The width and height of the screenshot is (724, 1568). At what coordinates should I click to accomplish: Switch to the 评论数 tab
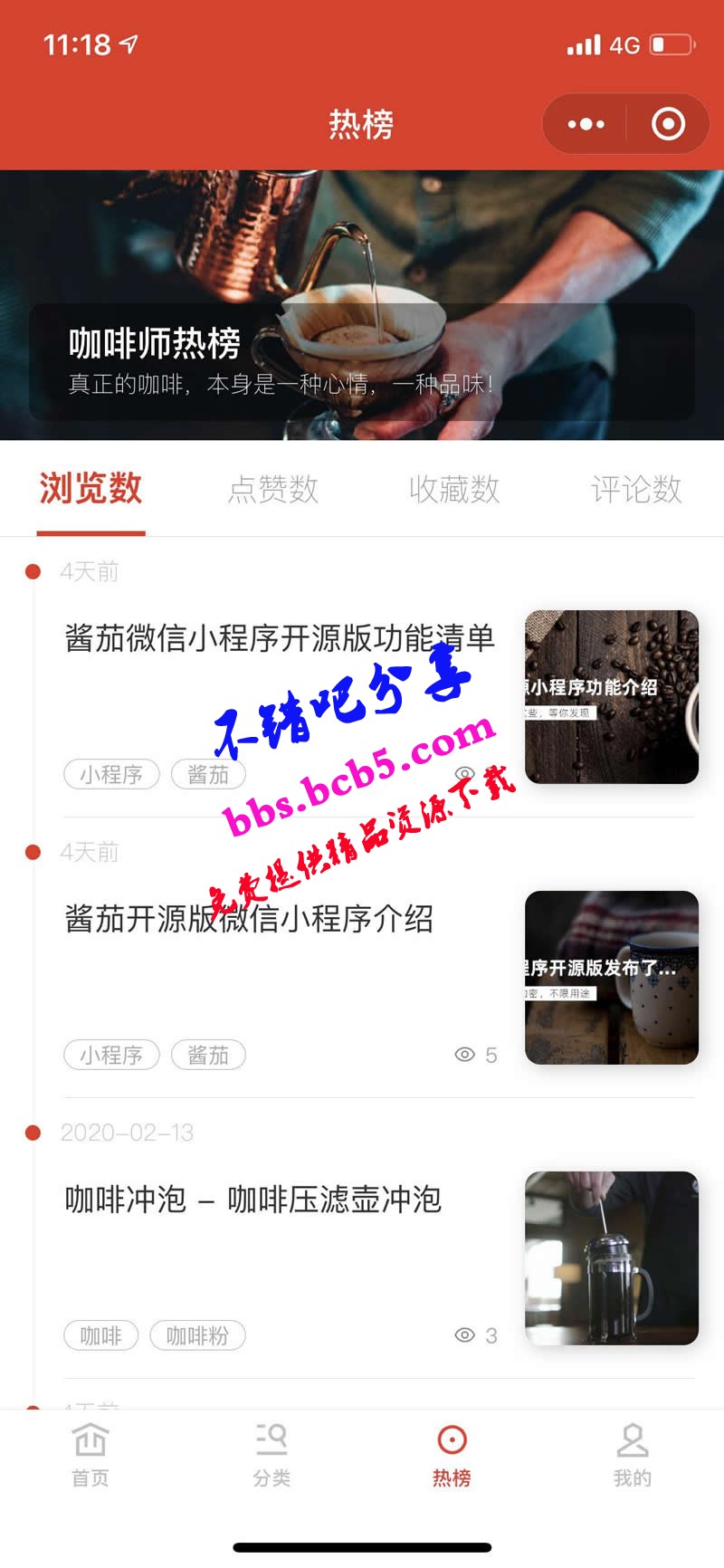[635, 490]
